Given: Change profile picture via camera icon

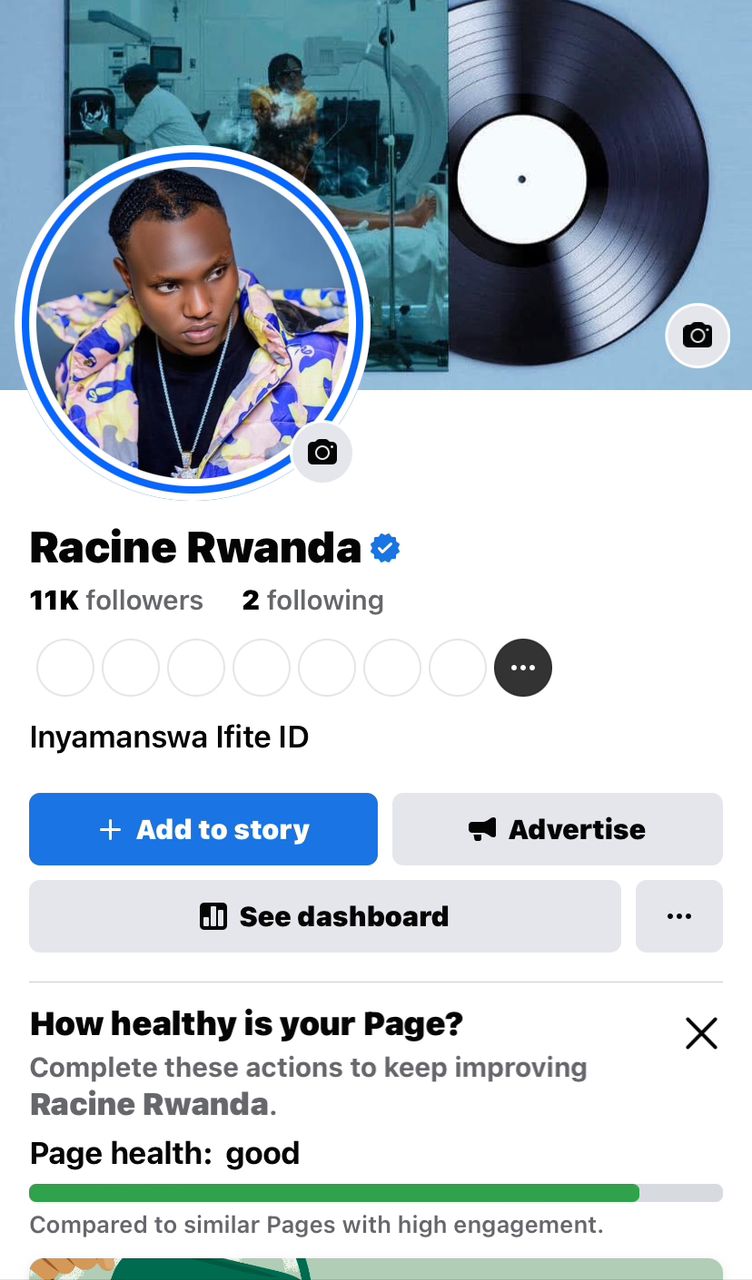Looking at the screenshot, I should click(x=321, y=452).
